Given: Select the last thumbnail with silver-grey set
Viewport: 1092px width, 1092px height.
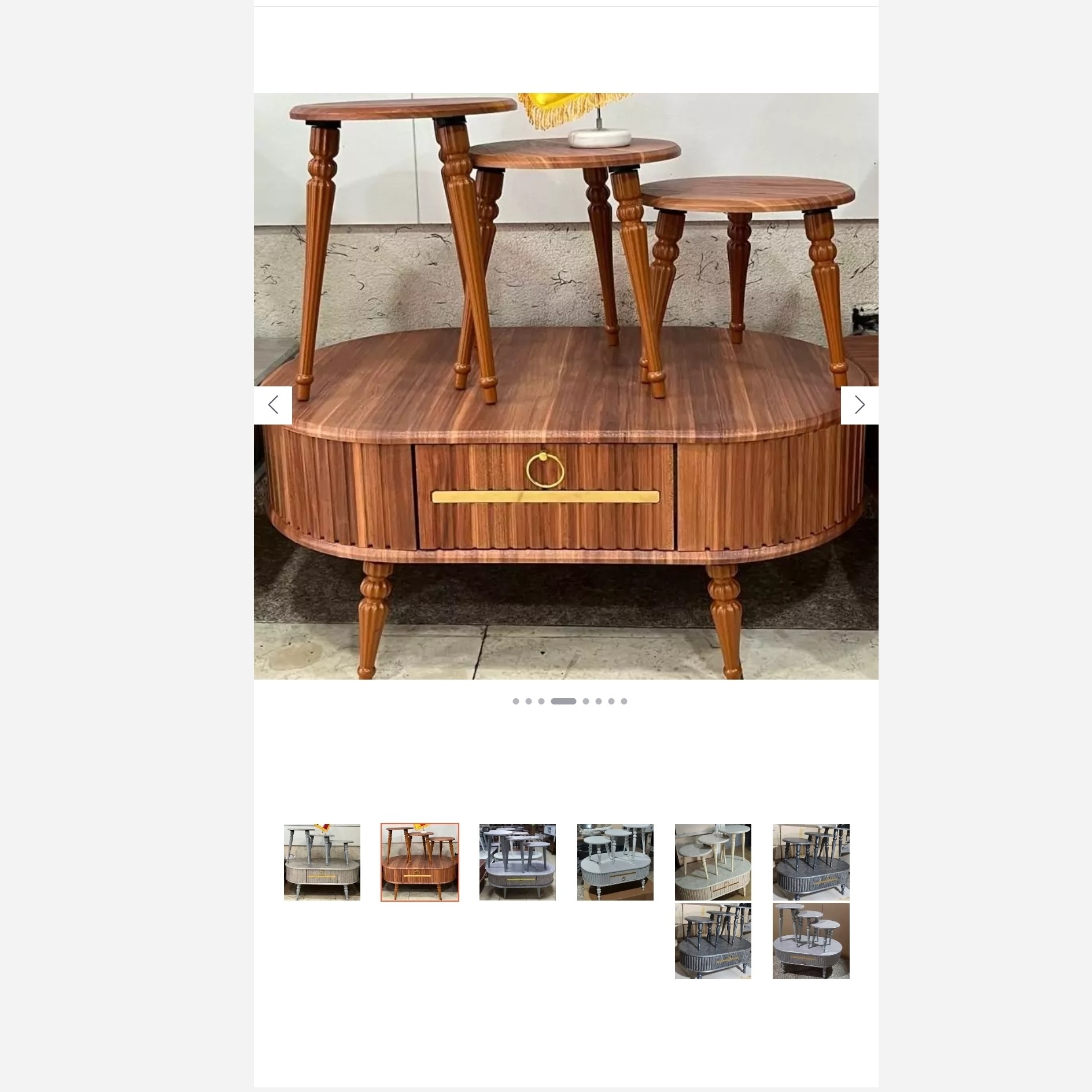Looking at the screenshot, I should pyautogui.click(x=811, y=941).
